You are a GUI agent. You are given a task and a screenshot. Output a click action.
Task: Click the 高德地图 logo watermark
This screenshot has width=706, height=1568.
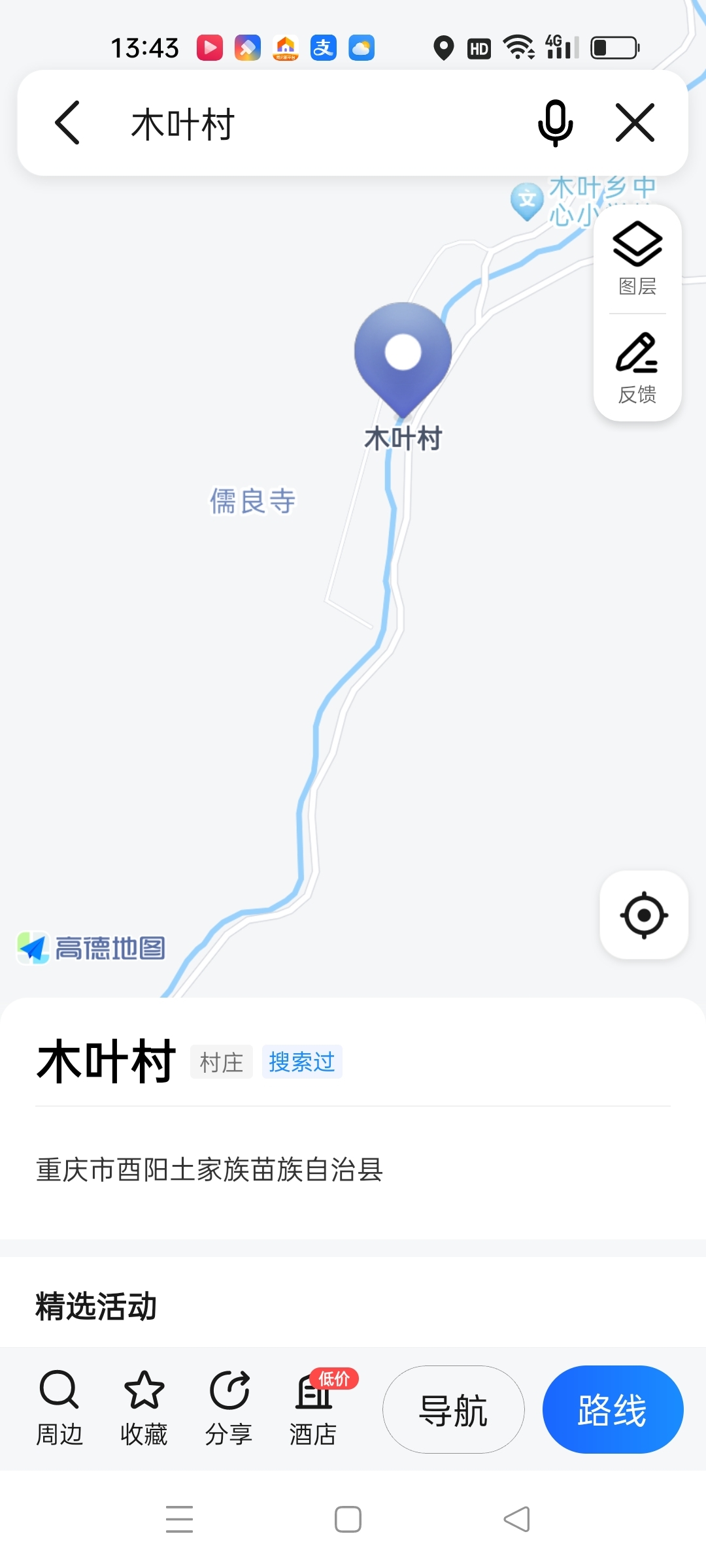92,947
